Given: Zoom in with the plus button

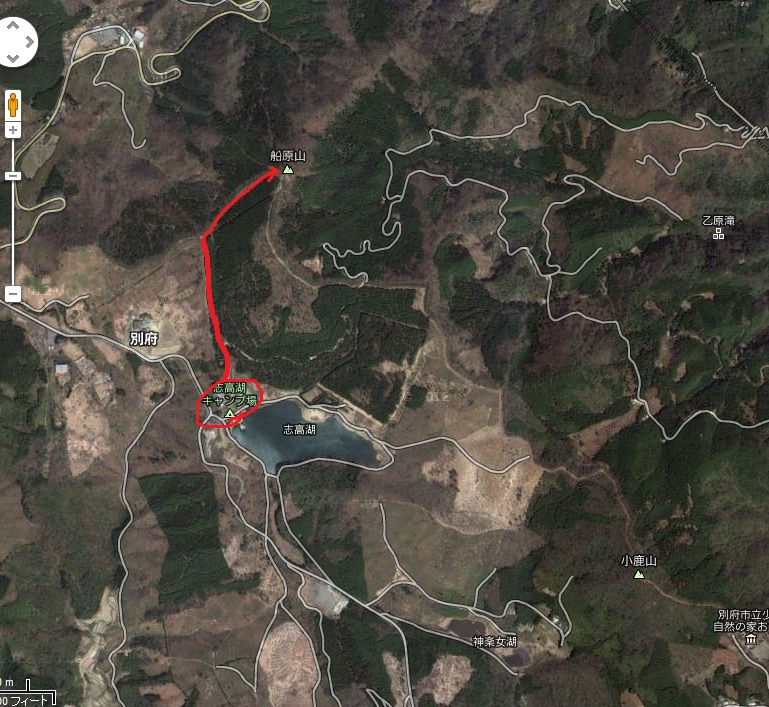Looking at the screenshot, I should pos(13,130).
